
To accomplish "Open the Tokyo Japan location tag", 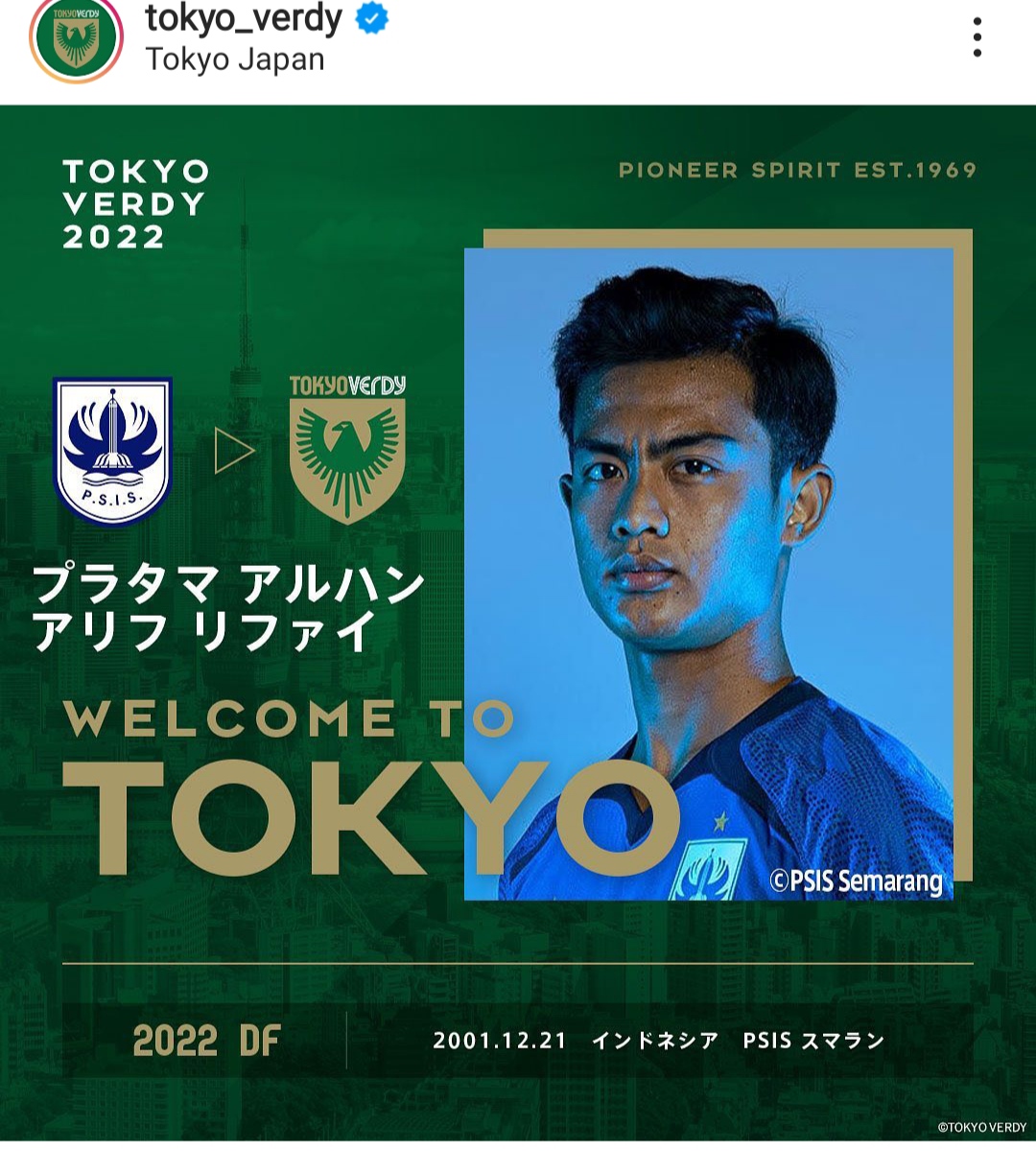I will (235, 59).
